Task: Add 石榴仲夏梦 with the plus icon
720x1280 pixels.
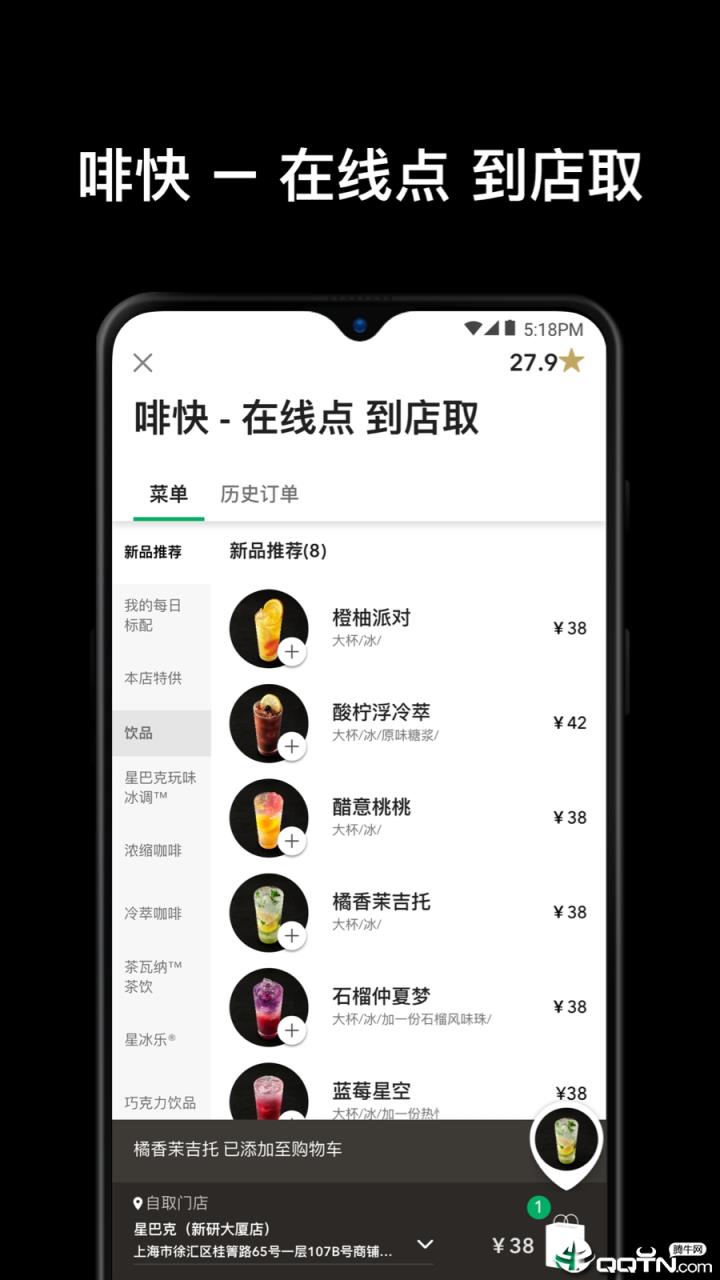Action: tap(292, 1031)
